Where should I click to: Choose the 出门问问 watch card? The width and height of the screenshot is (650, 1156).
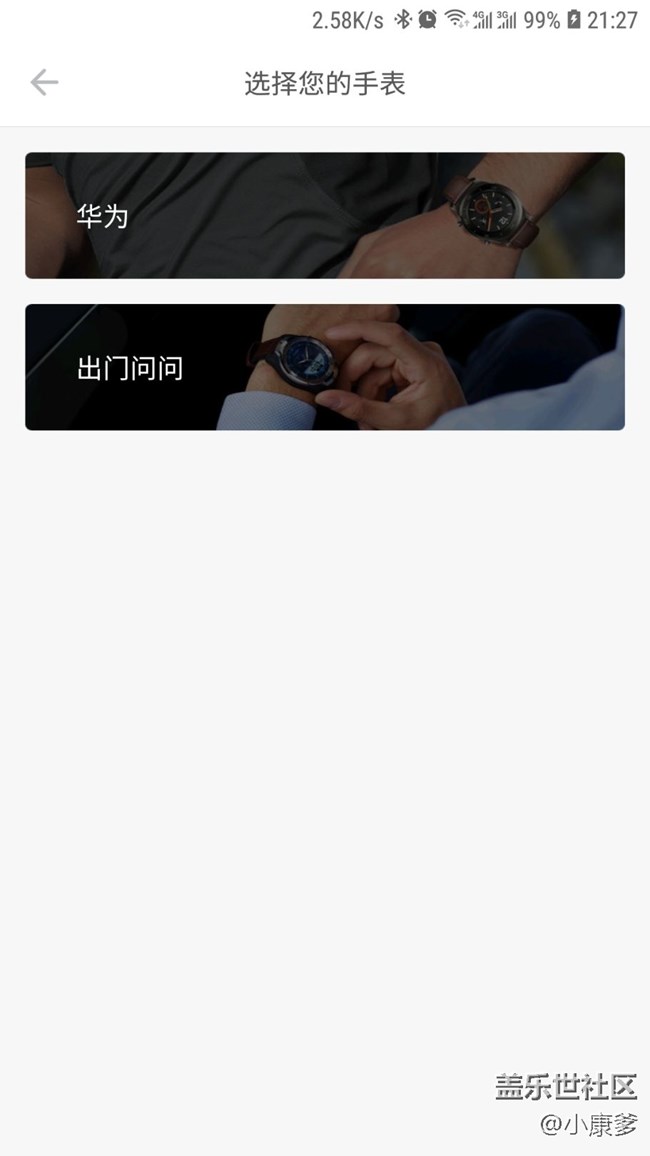tap(325, 367)
